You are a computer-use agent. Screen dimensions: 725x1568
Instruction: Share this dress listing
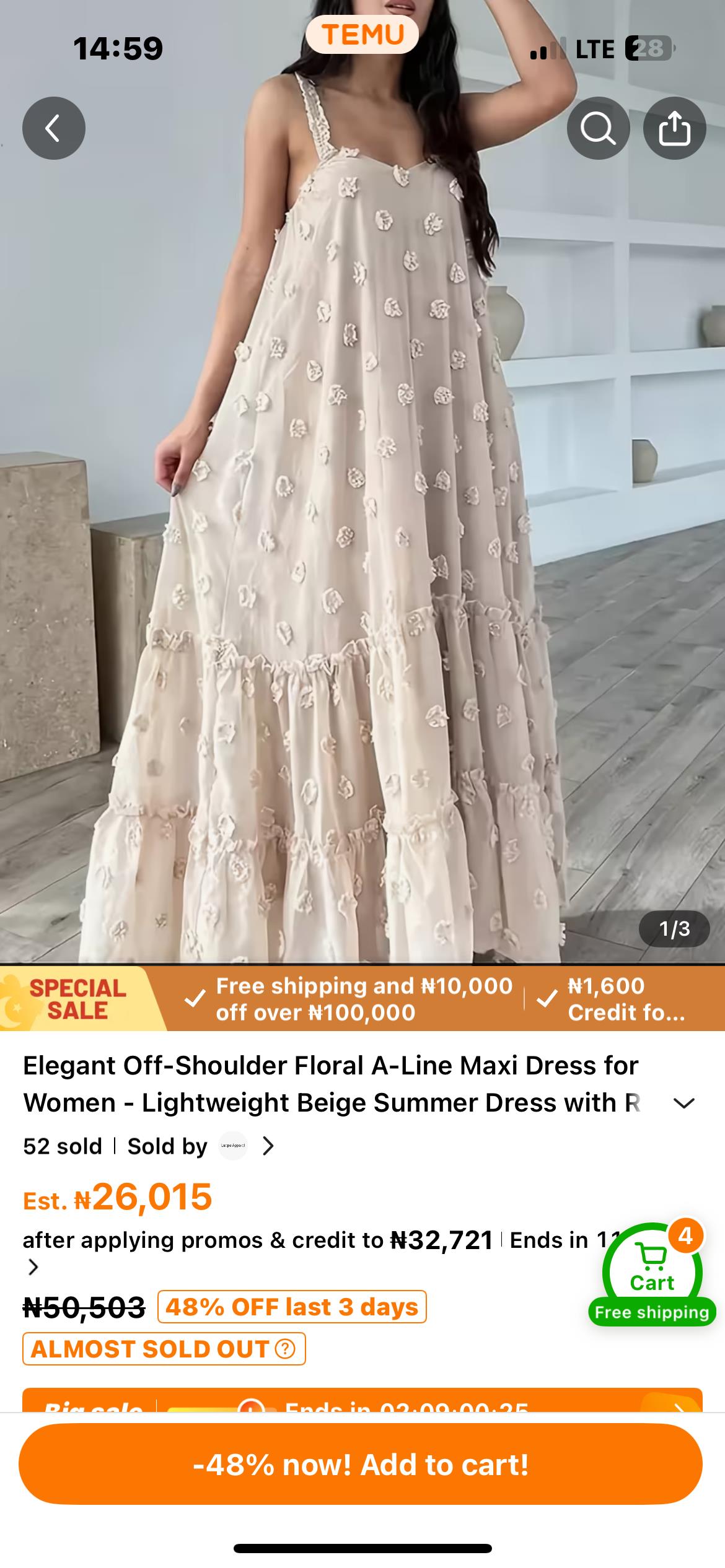(x=674, y=128)
